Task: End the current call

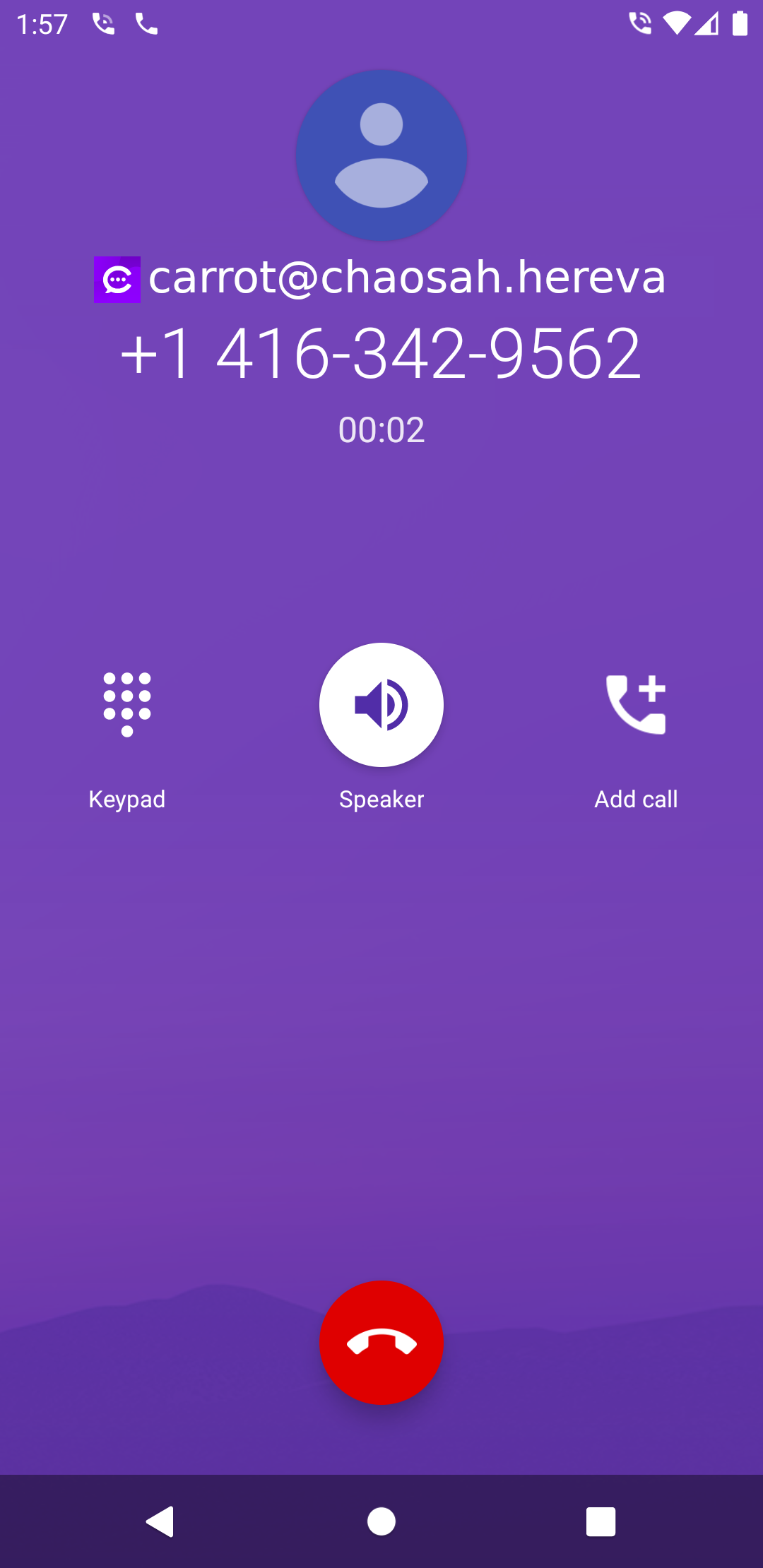Action: tap(381, 1342)
